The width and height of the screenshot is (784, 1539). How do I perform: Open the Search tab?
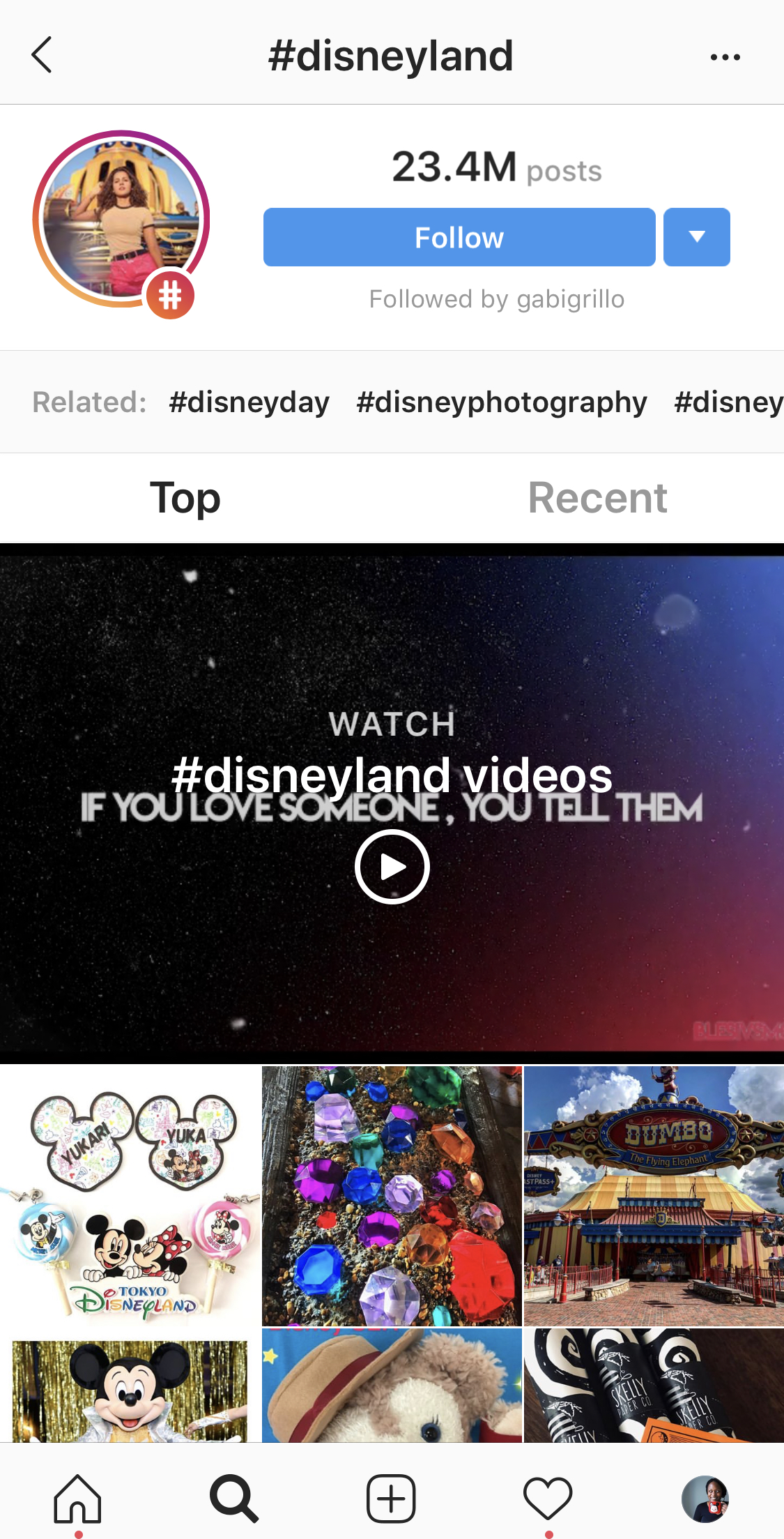[x=235, y=1498]
